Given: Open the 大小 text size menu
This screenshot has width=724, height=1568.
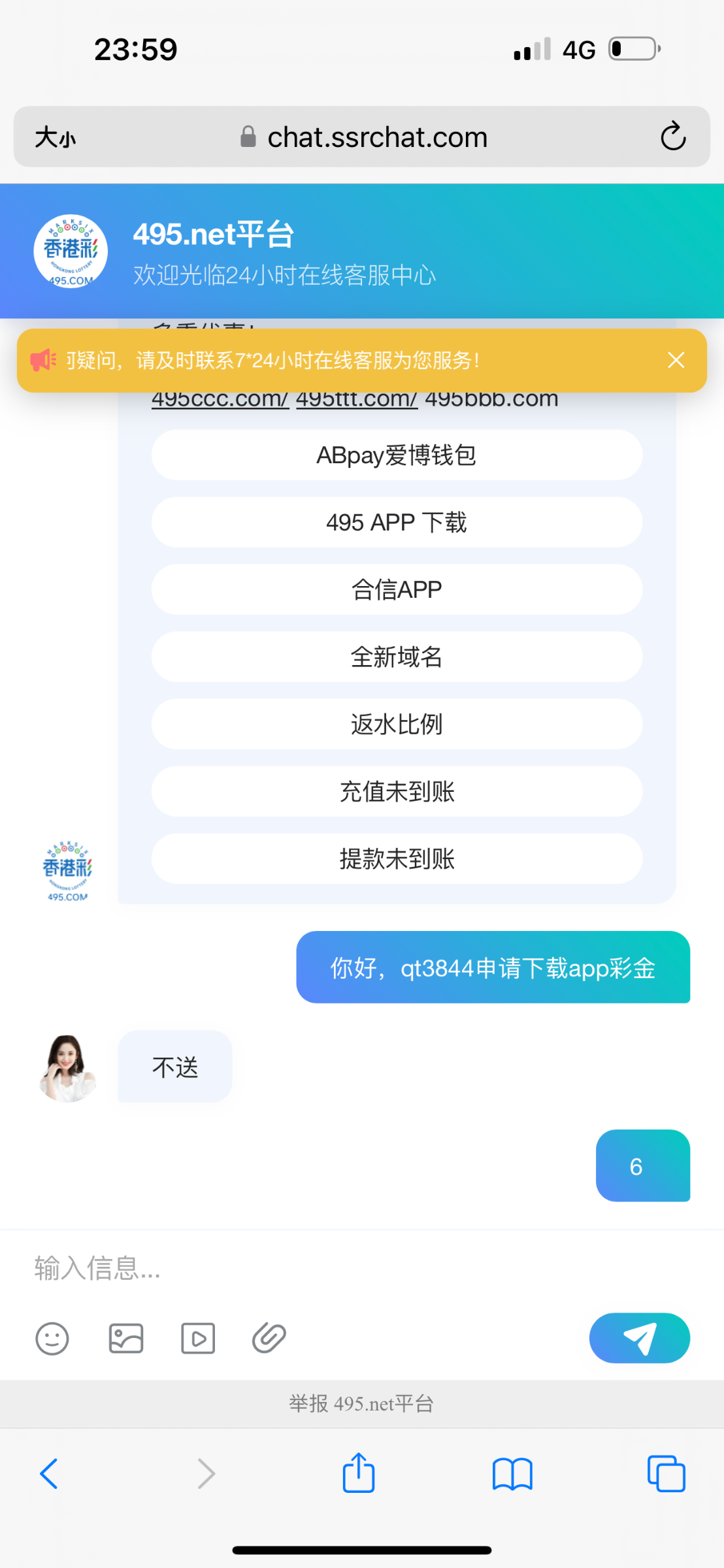Looking at the screenshot, I should [x=56, y=137].
